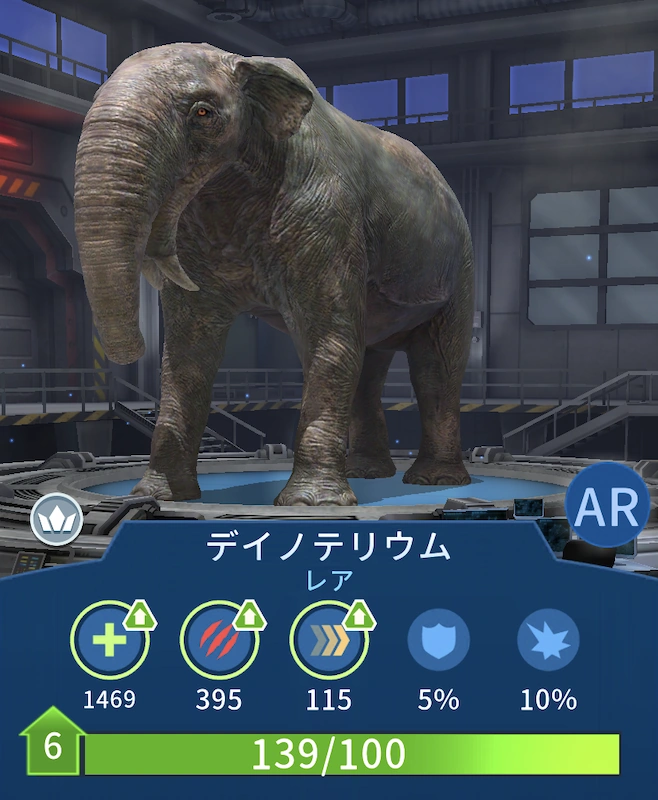Select the red claw attack stat icon
The height and width of the screenshot is (800, 658).
point(219,640)
